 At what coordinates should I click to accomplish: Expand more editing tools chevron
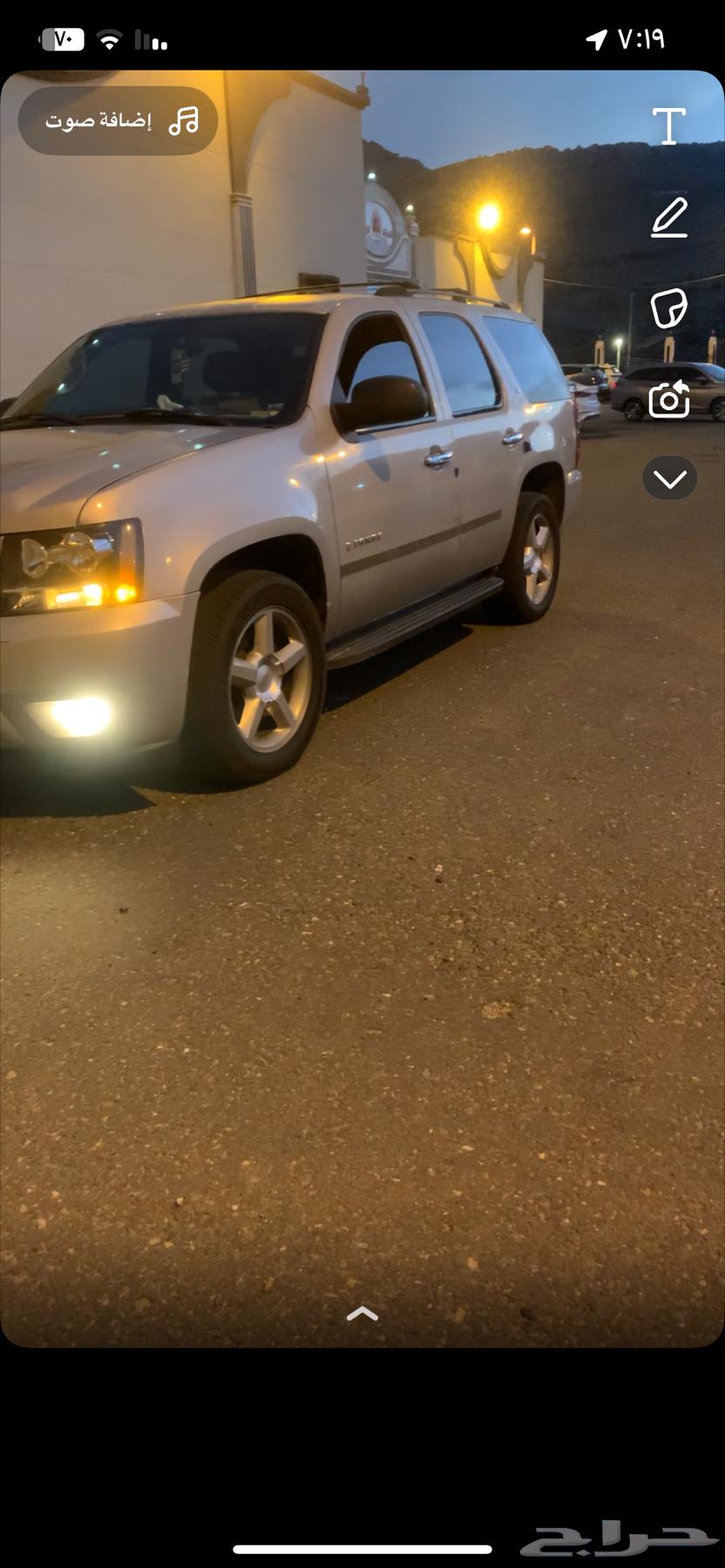tap(669, 478)
